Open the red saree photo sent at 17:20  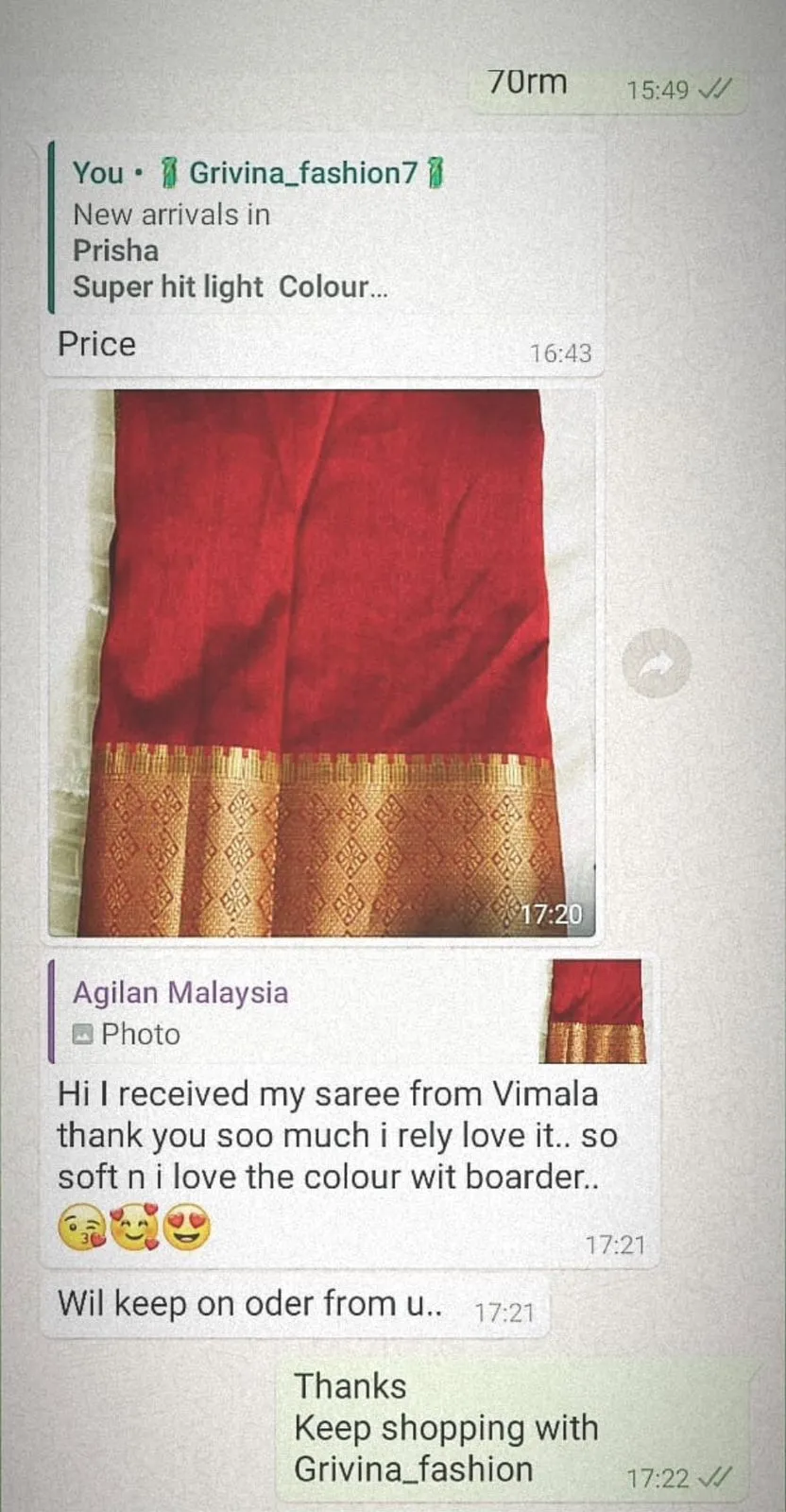tap(322, 662)
